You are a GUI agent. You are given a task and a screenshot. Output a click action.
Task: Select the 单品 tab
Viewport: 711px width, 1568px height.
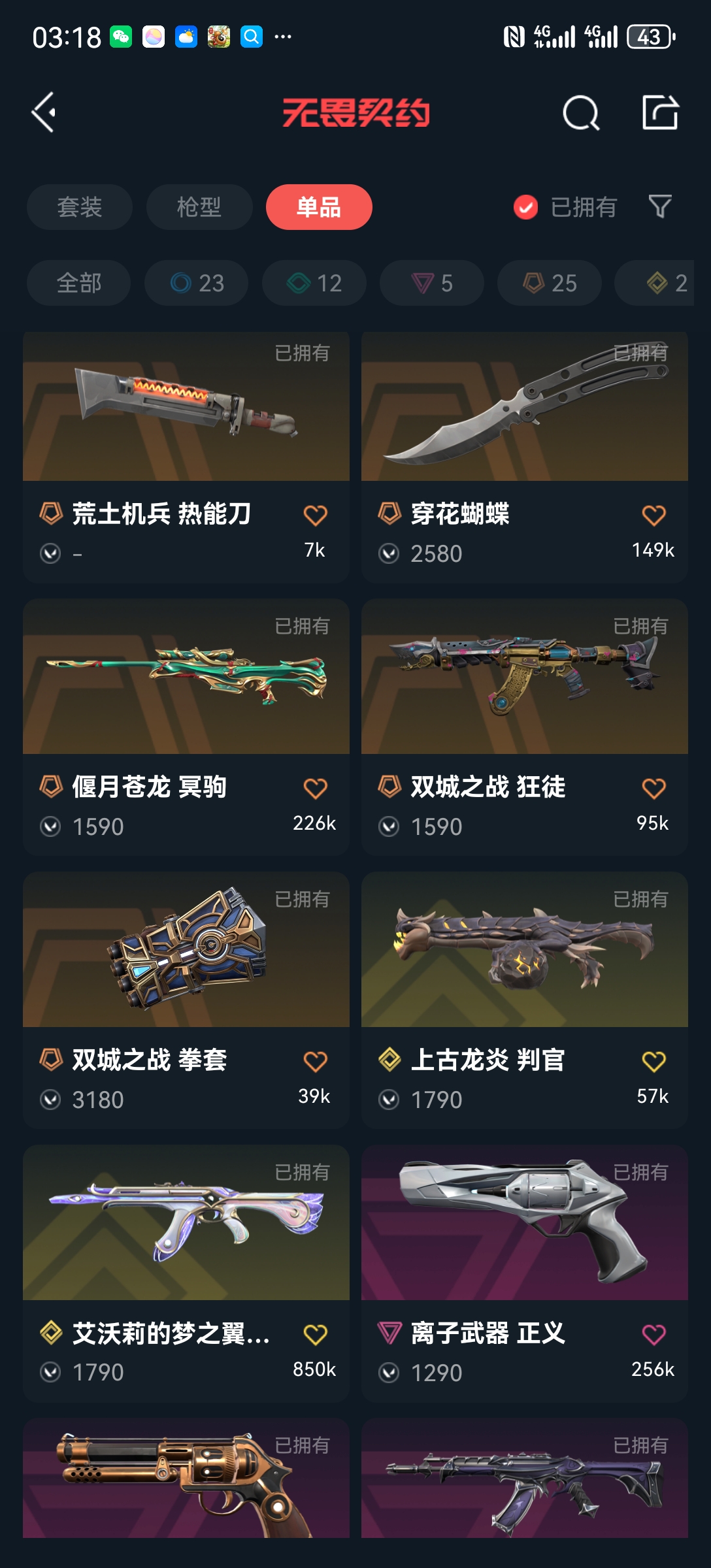click(319, 207)
